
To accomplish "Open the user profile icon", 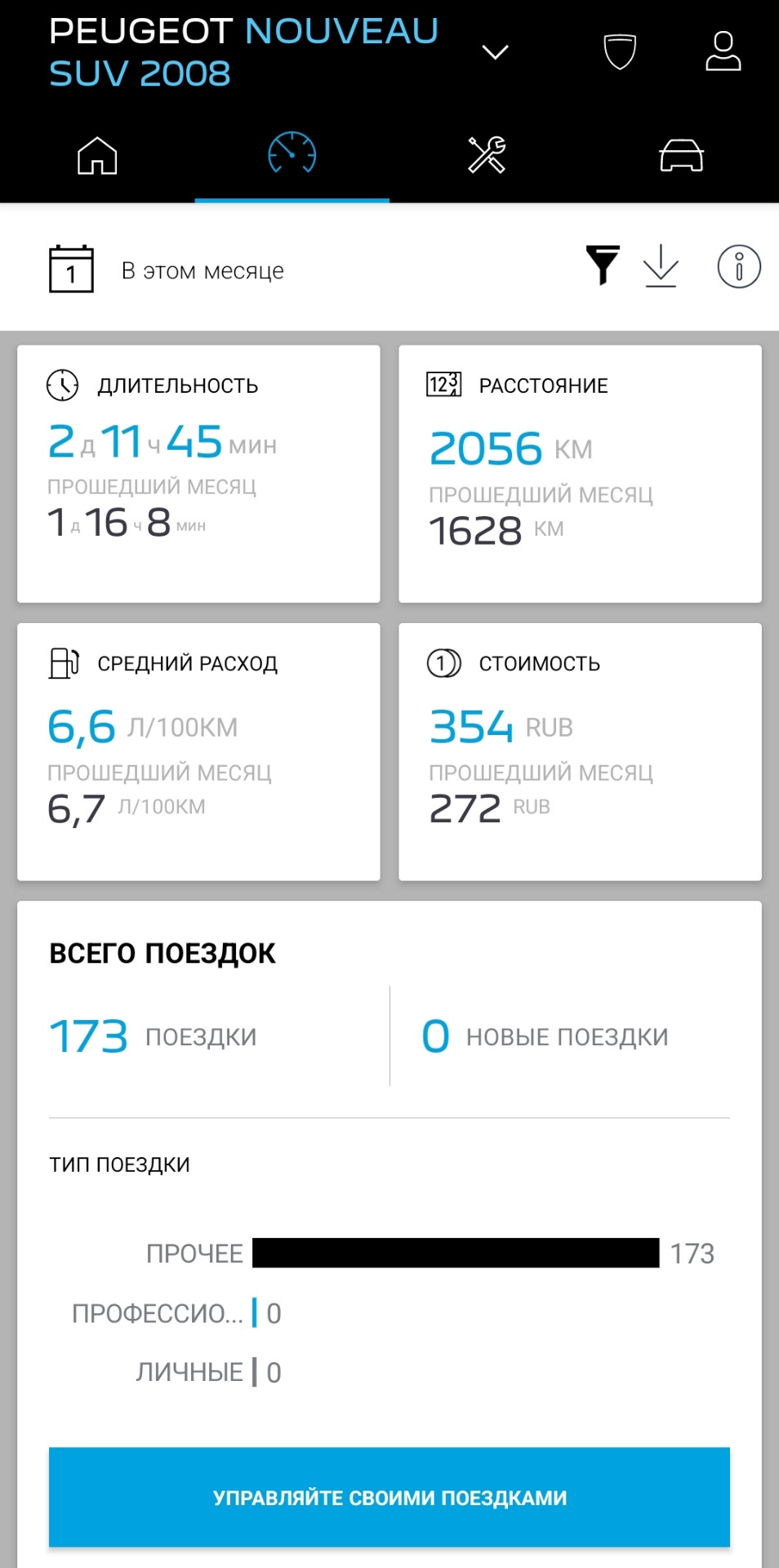I will pos(723,52).
